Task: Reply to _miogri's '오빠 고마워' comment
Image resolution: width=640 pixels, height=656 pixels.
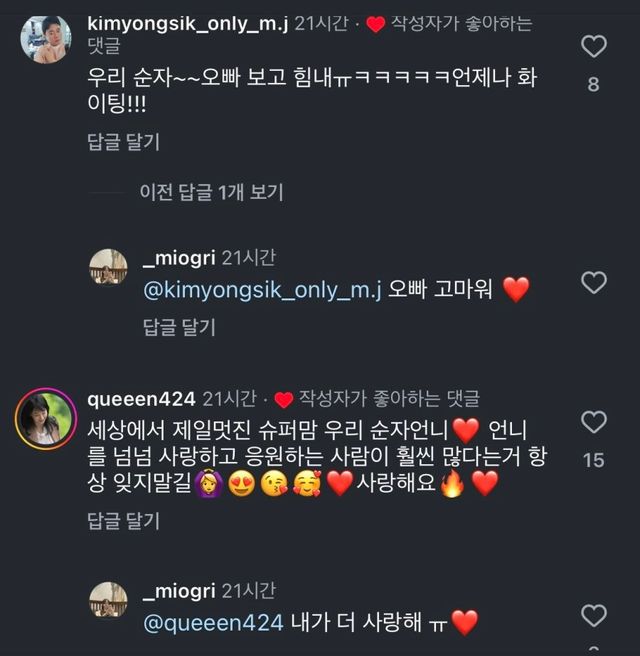Action: point(179,326)
